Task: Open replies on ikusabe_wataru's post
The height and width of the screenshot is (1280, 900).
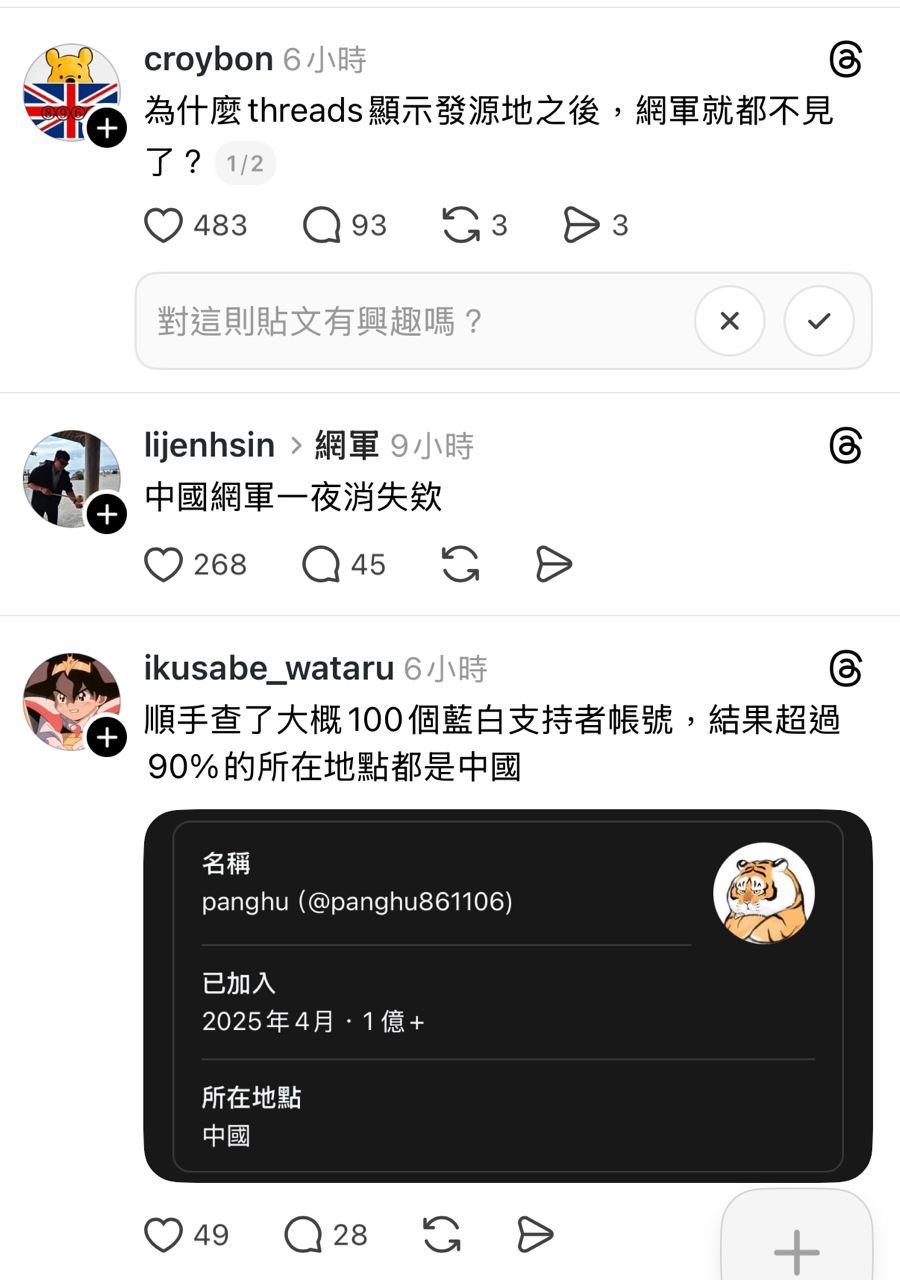Action: (x=304, y=1235)
